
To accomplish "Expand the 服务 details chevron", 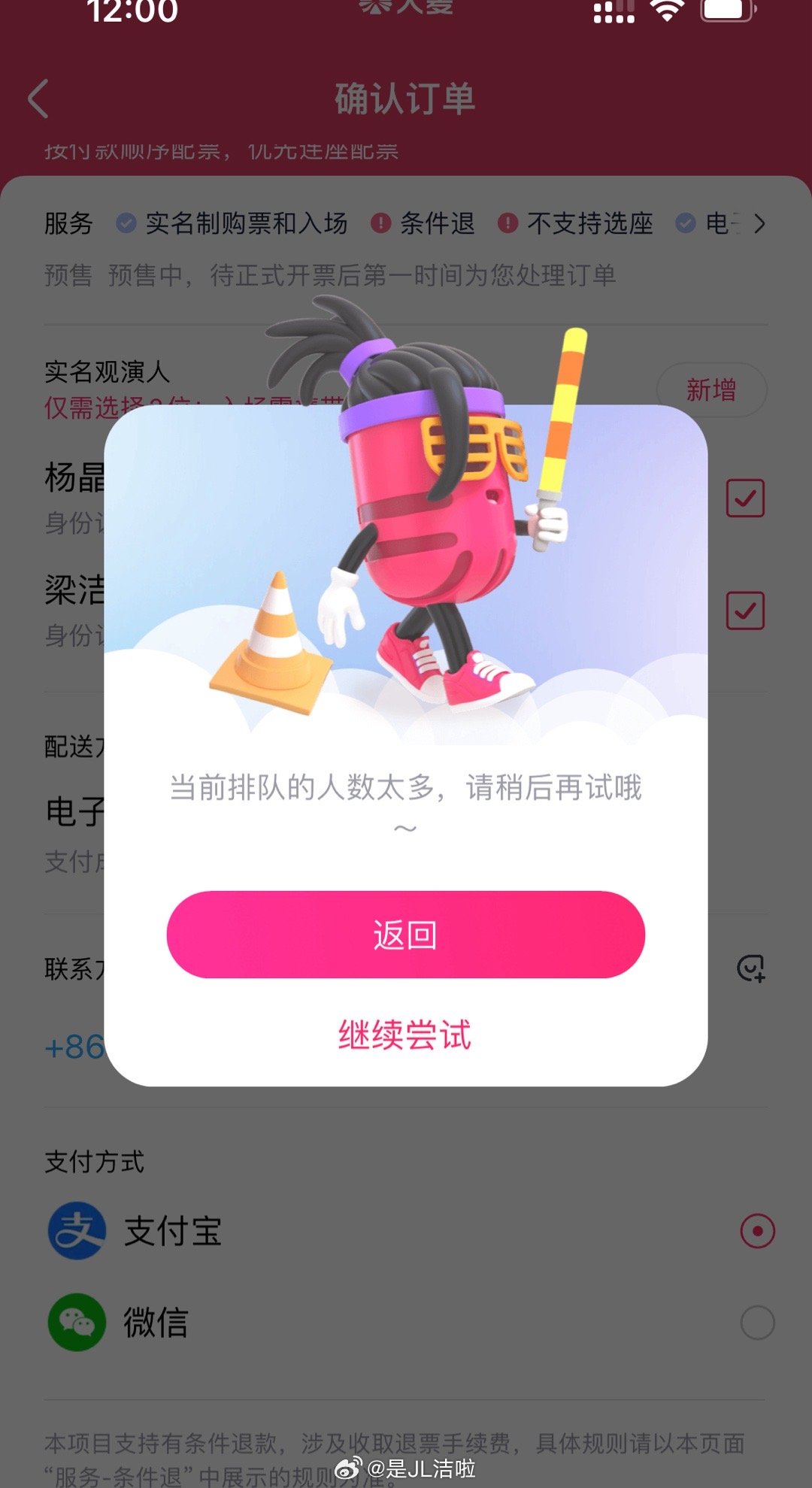I will (x=760, y=223).
